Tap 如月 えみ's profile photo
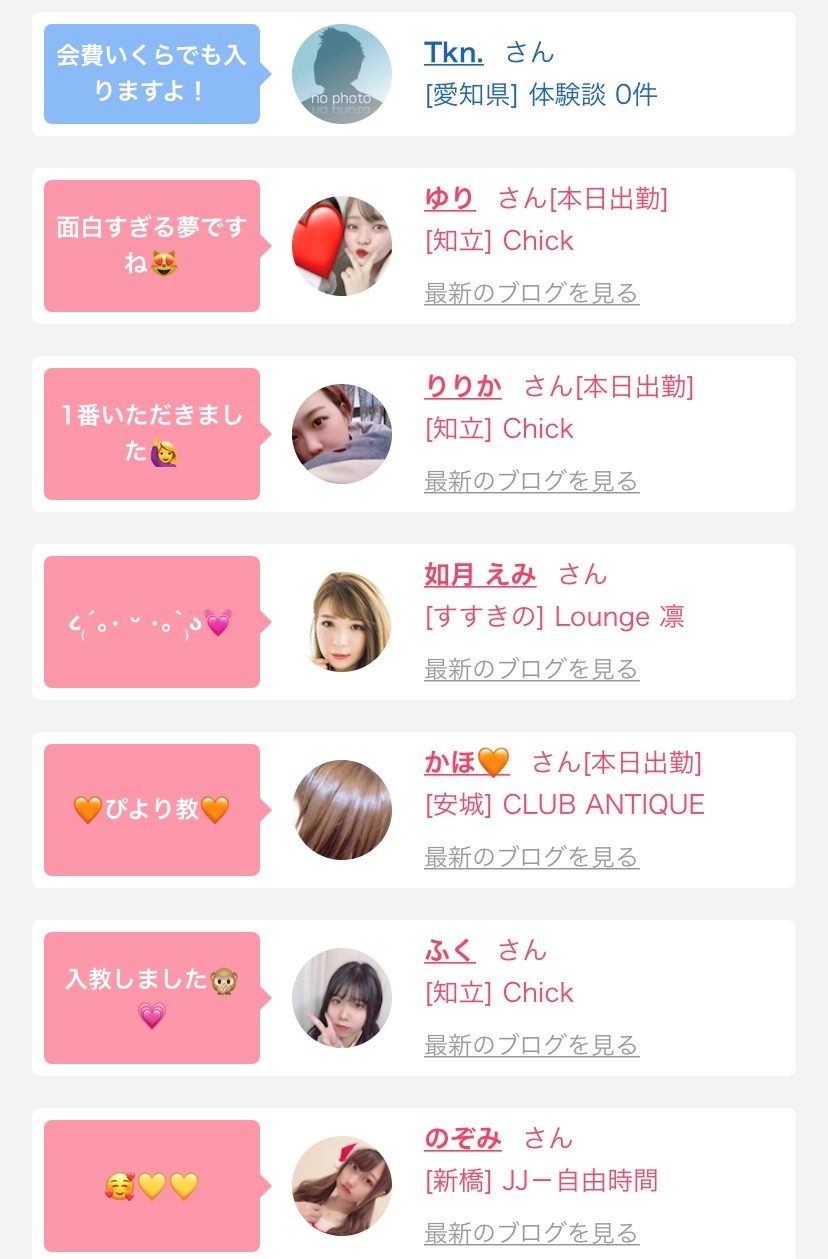 [x=342, y=622]
